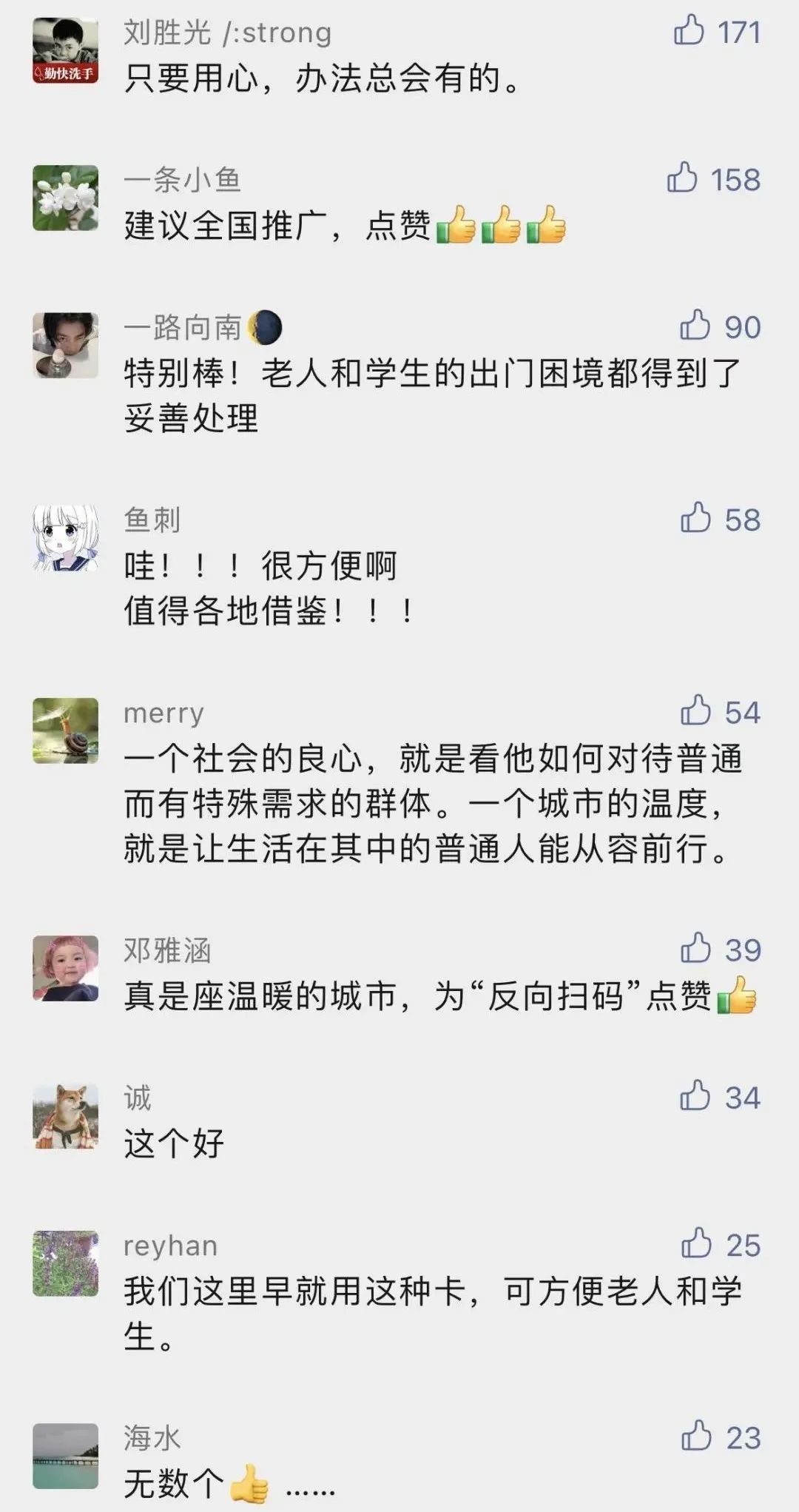799x1512 pixels.
Task: Like the comment from 诚
Action: pos(695,1096)
